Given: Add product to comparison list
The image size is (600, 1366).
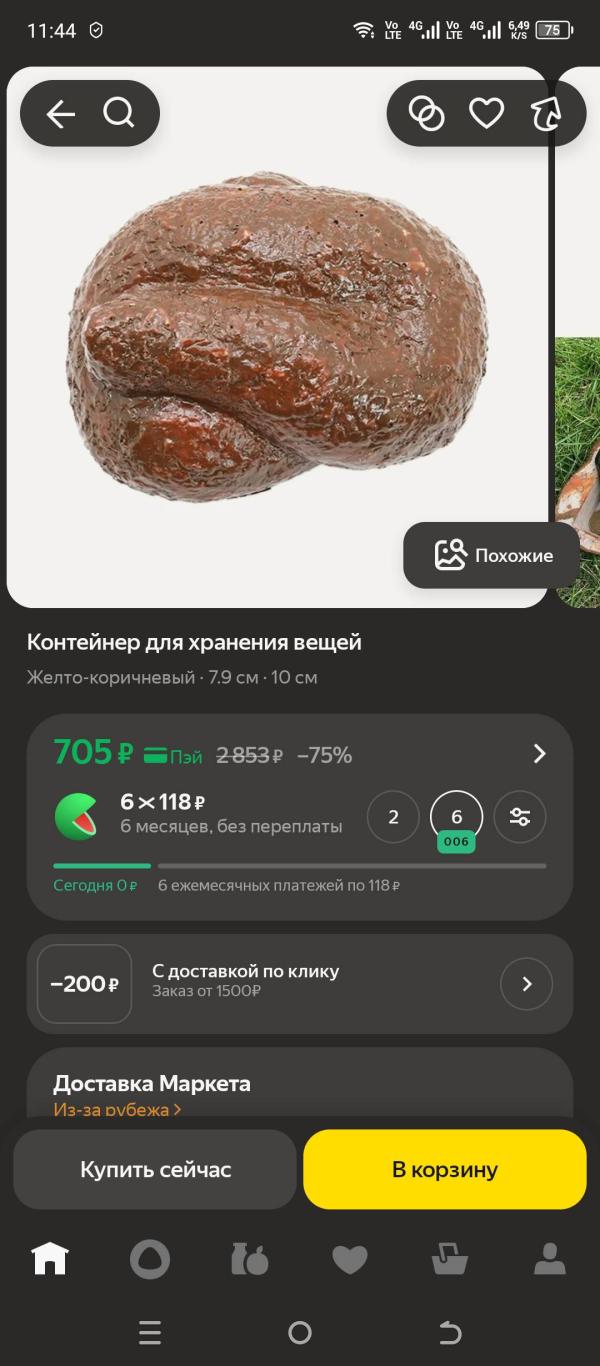Looking at the screenshot, I should [x=426, y=114].
